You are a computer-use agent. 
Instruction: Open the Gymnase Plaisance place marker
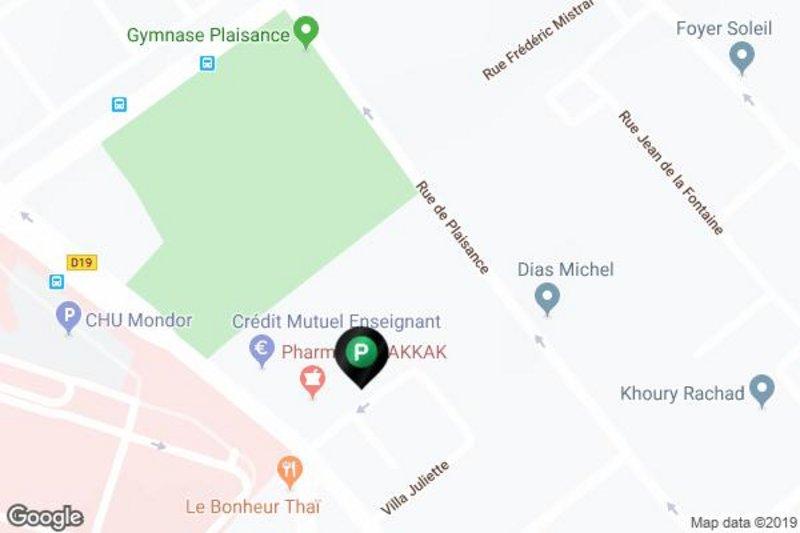pos(308,33)
